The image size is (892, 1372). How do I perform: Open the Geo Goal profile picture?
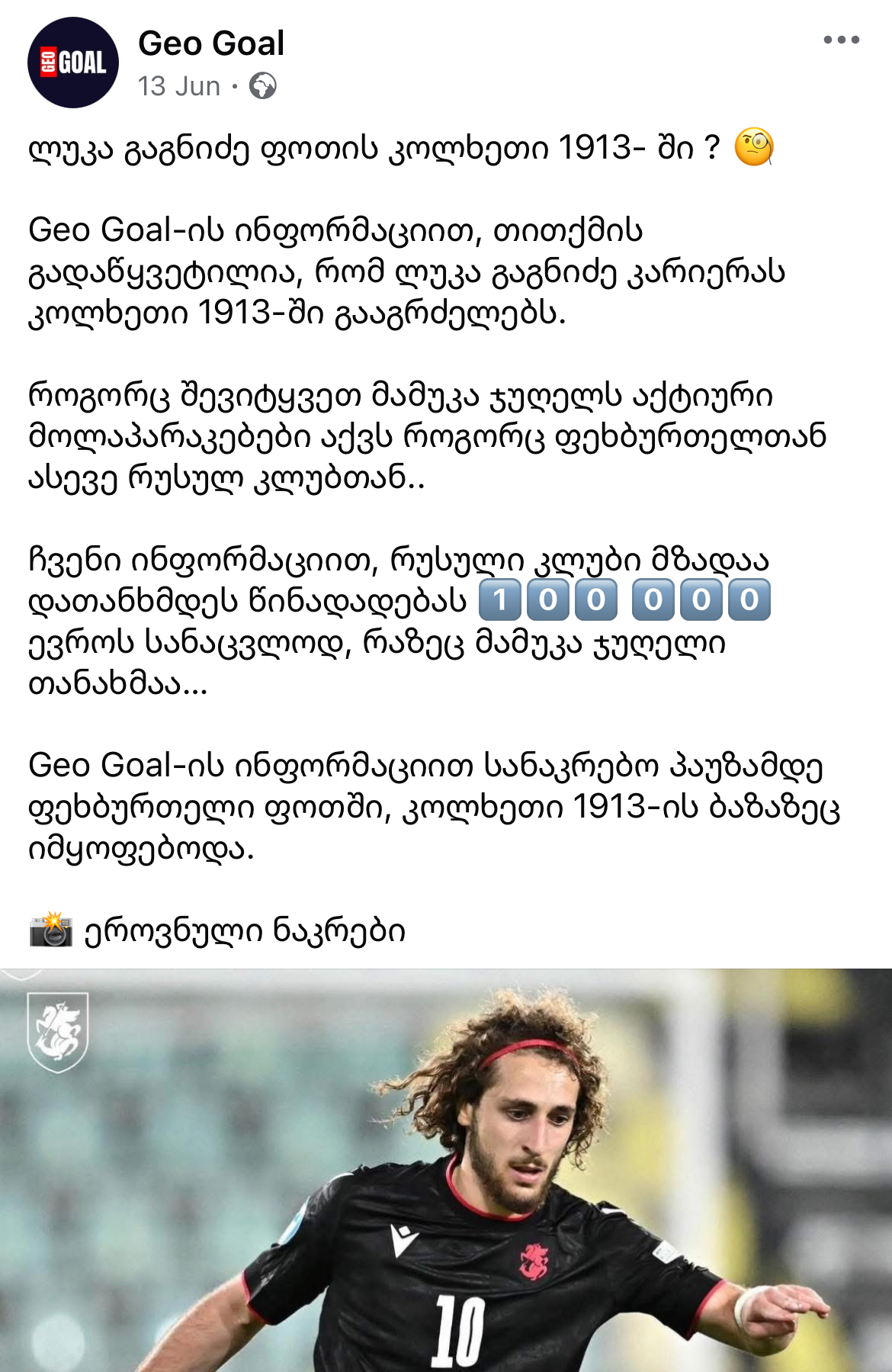coord(73,63)
